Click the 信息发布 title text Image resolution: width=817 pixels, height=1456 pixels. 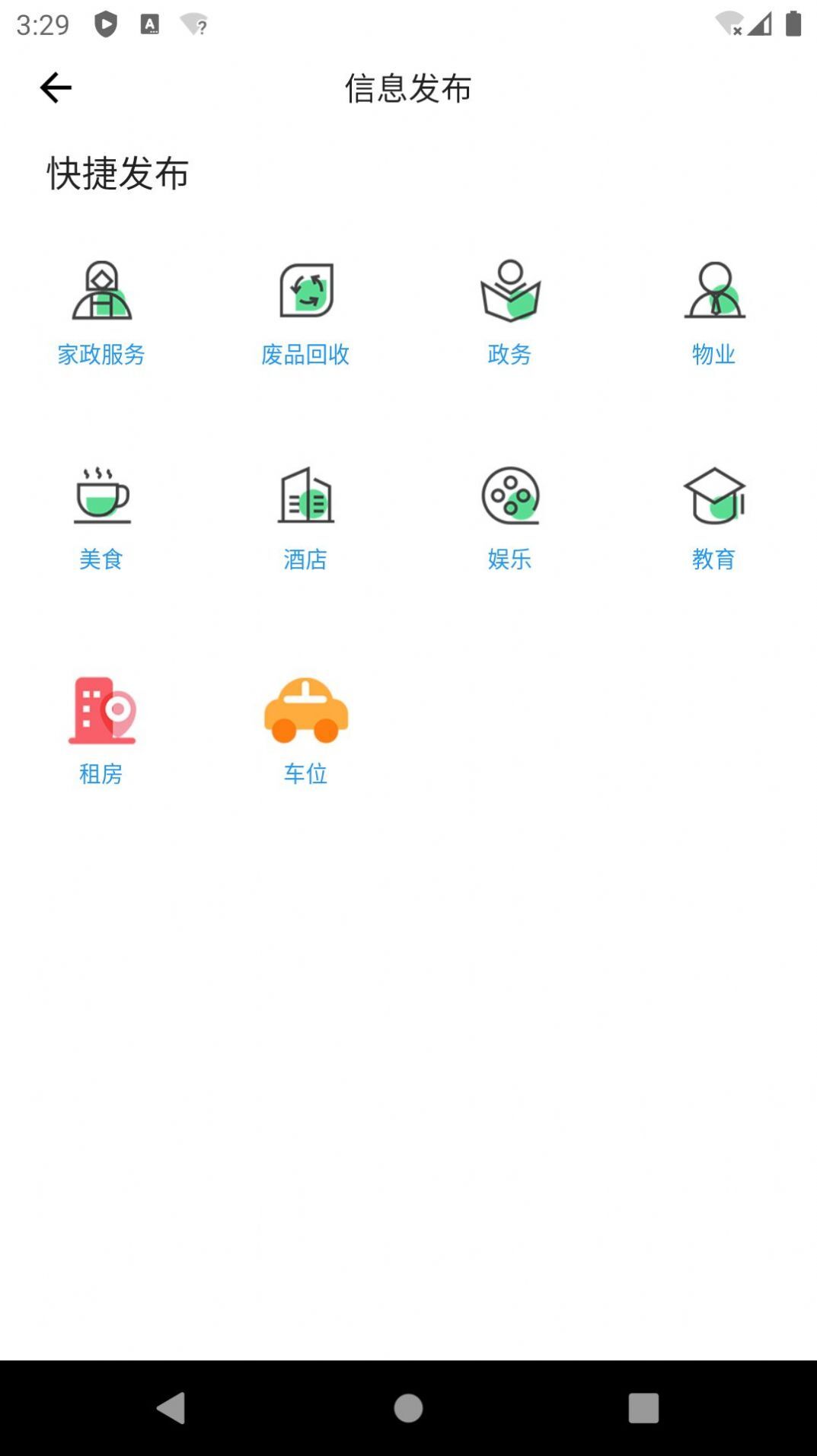coord(408,87)
